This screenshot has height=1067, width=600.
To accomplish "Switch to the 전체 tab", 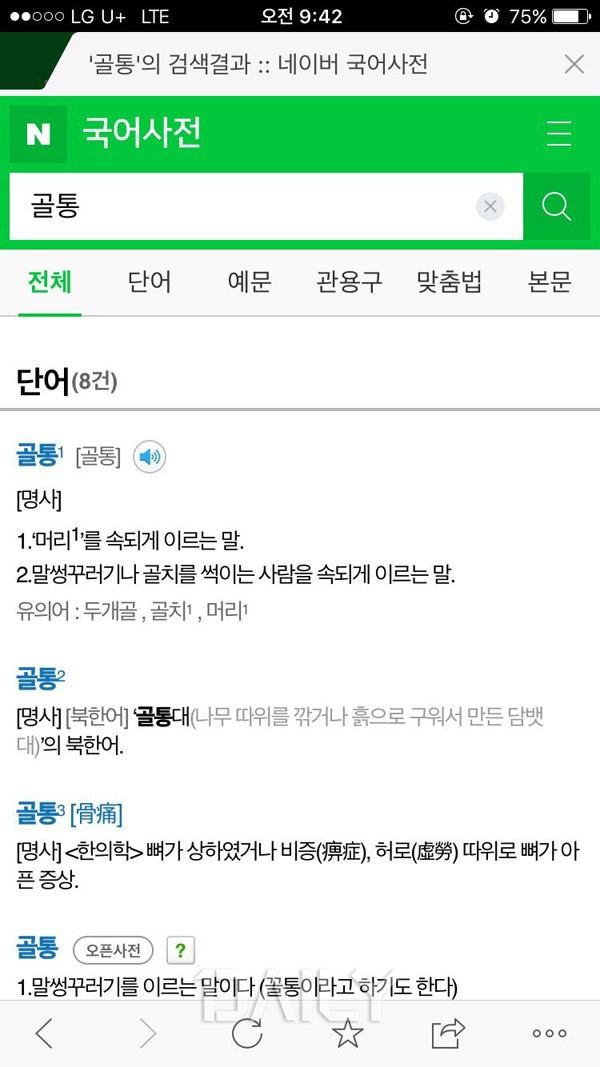I will coord(50,282).
